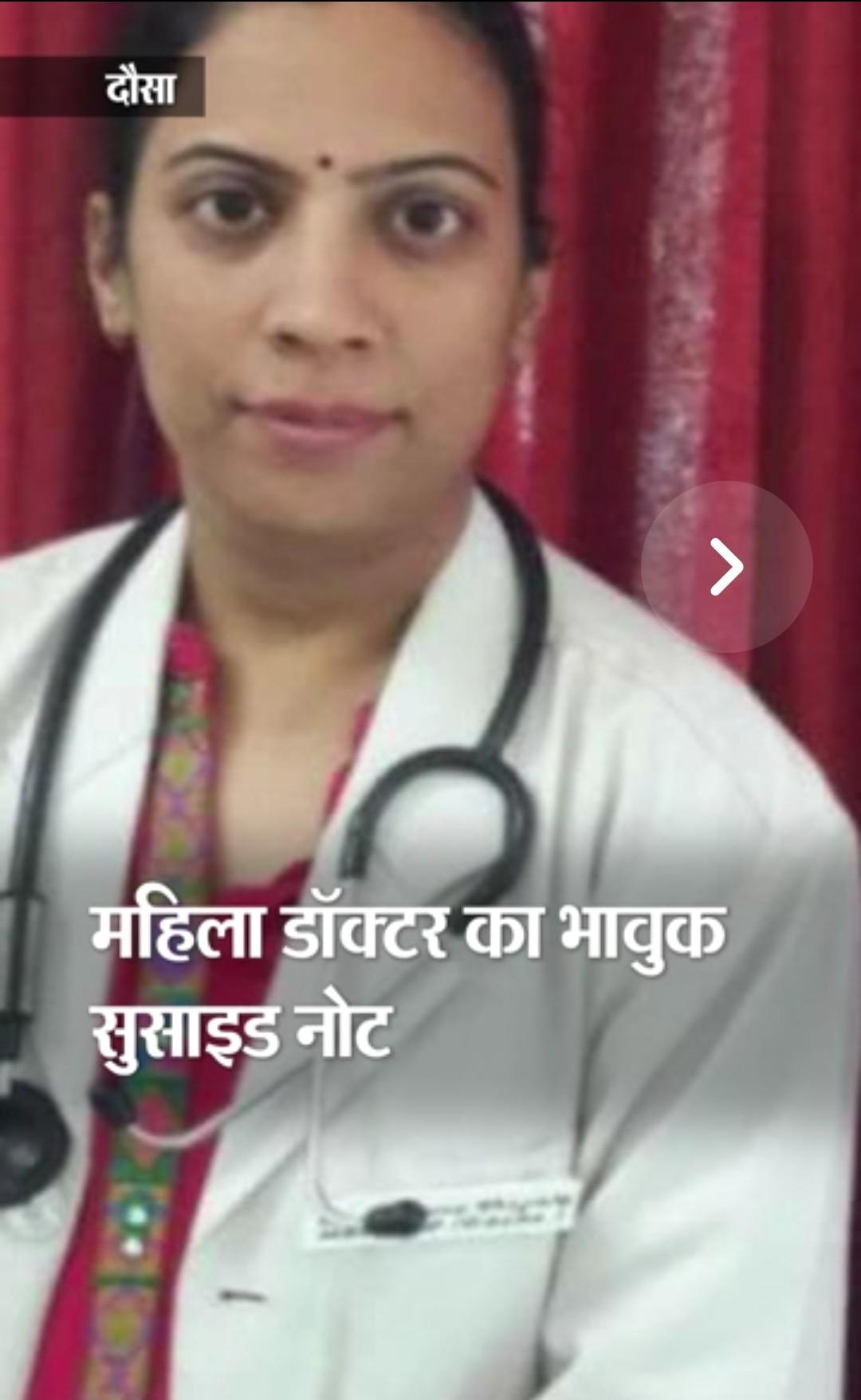
Task: Go to the next story slide
Action: tap(726, 567)
